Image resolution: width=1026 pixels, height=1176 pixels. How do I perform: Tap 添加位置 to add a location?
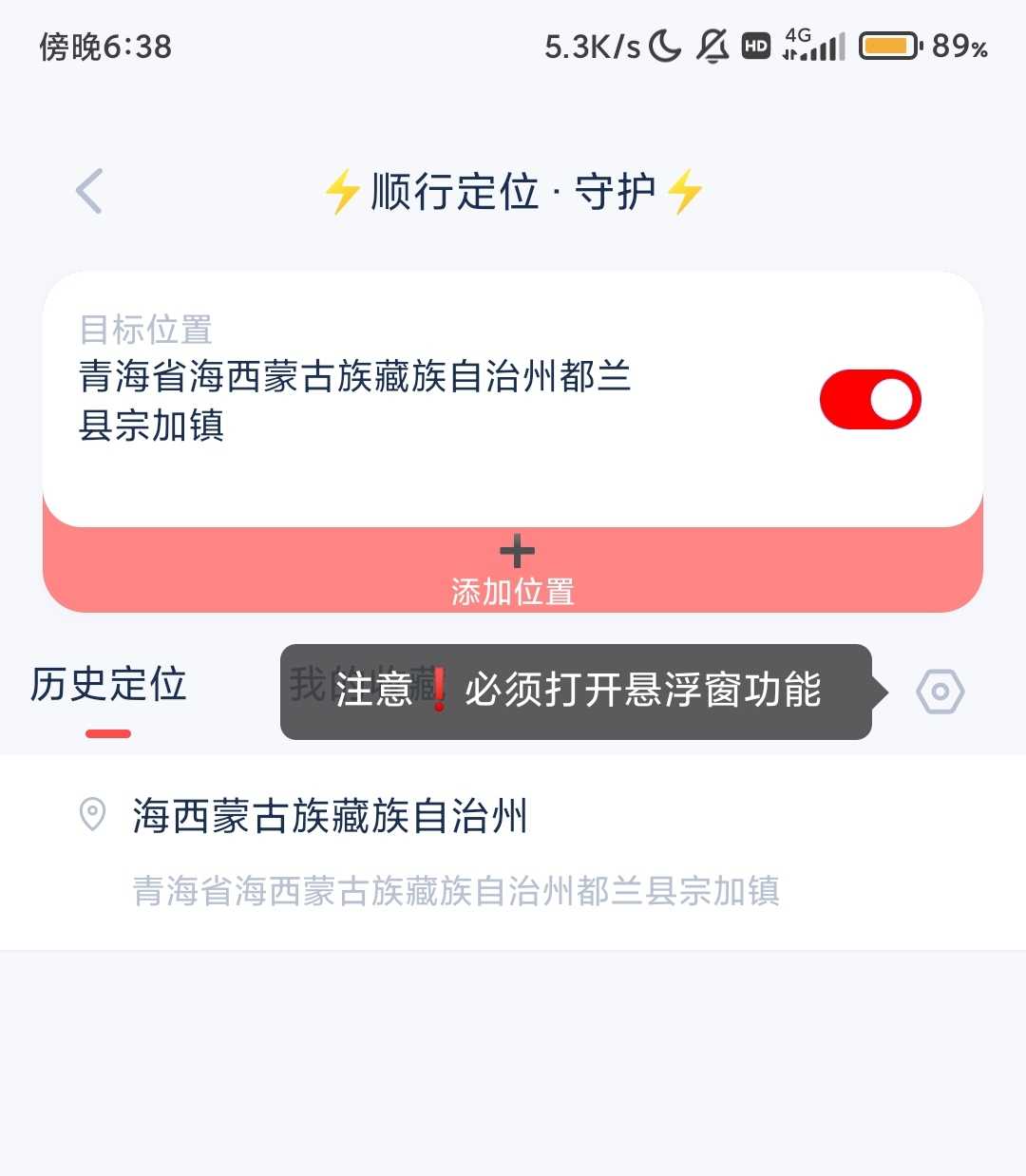coord(513,572)
